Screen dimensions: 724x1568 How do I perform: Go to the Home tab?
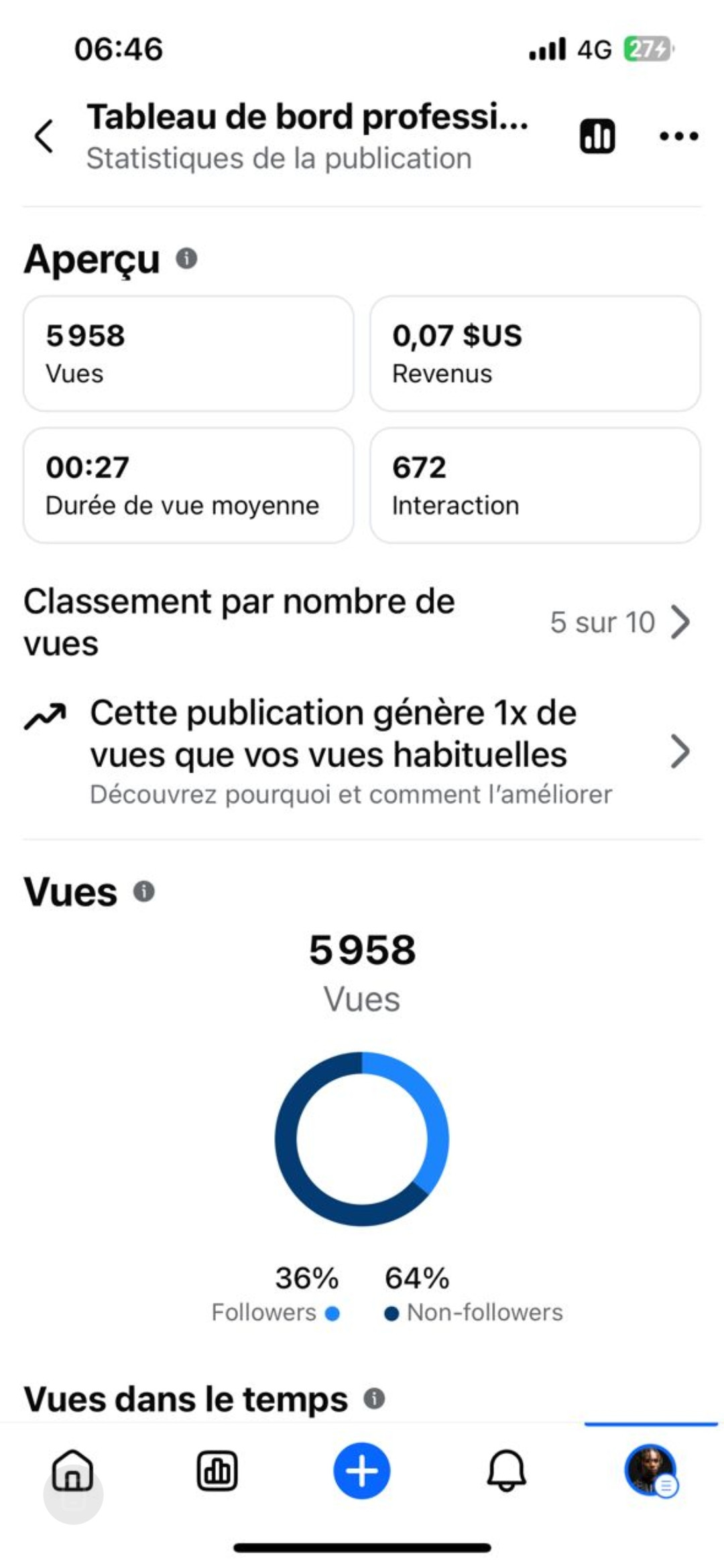(x=72, y=1471)
